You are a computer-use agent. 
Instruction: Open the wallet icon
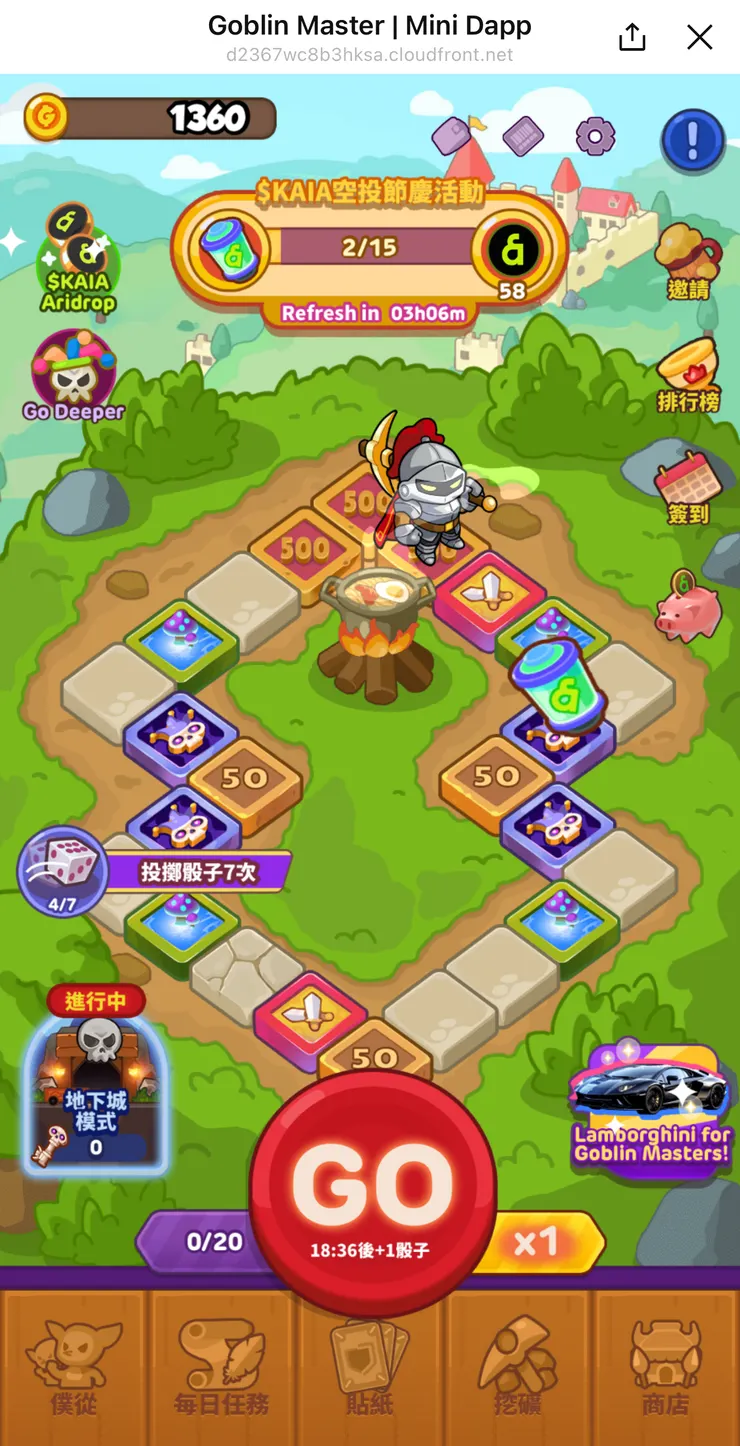click(x=451, y=136)
